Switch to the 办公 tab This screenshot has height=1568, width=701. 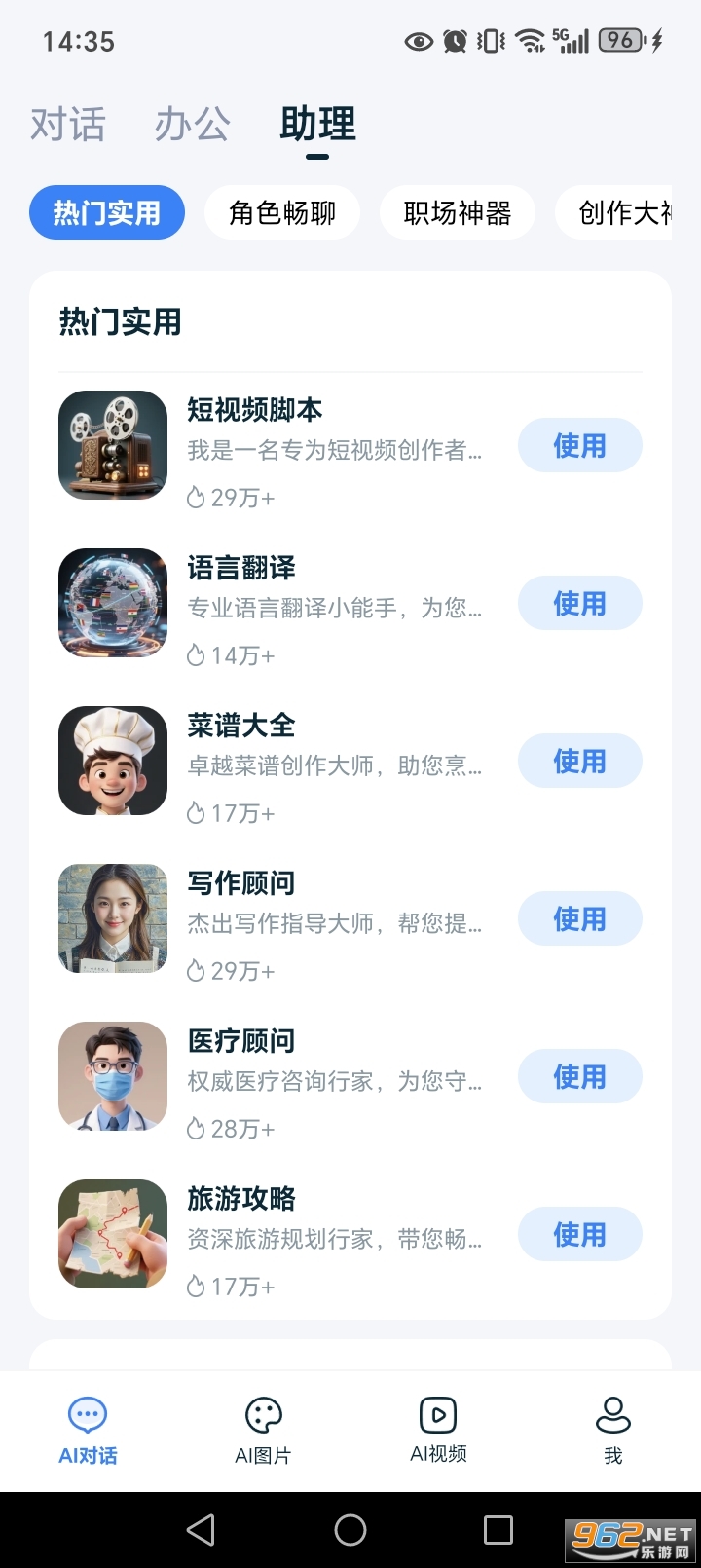[191, 125]
